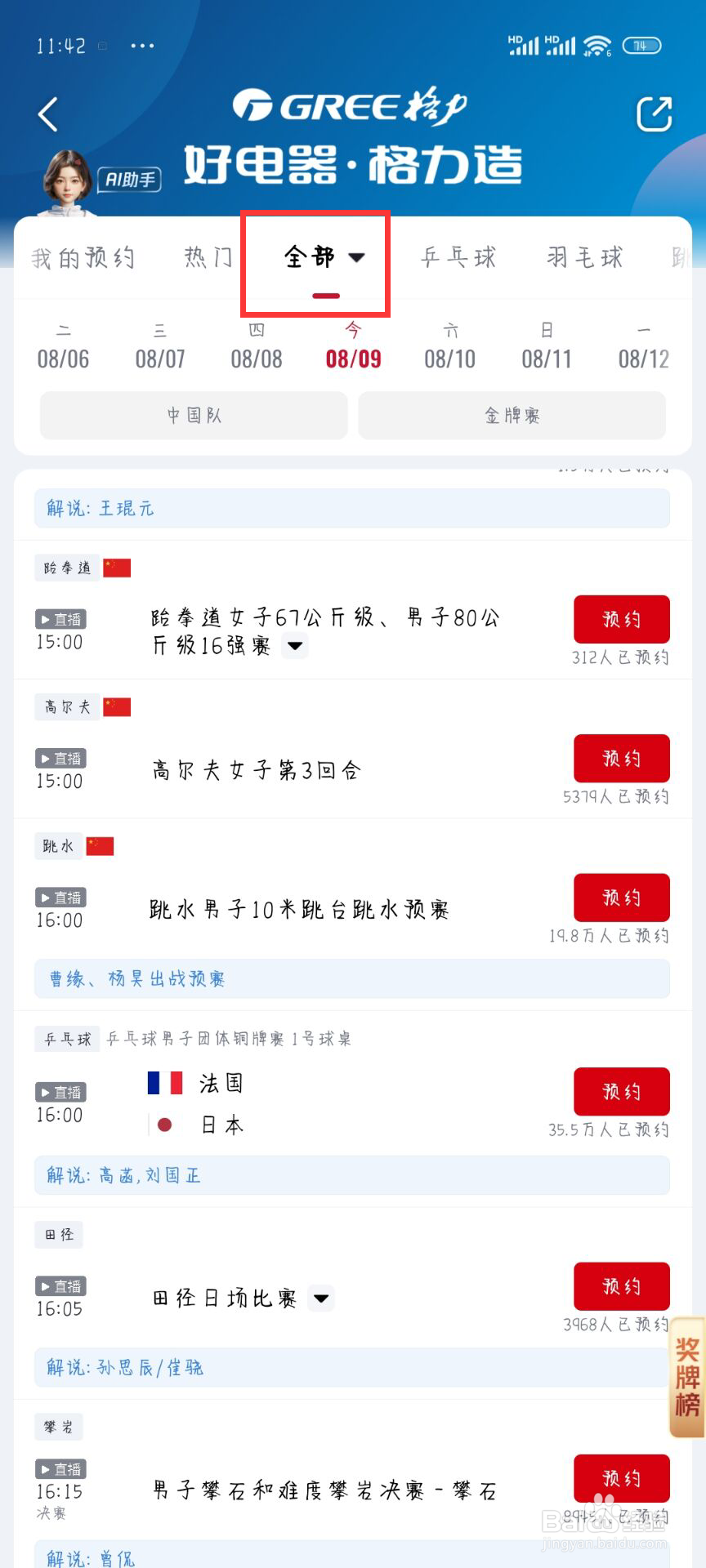Switch to the 热门 tab
Screen dimensions: 706x1568
[209, 258]
